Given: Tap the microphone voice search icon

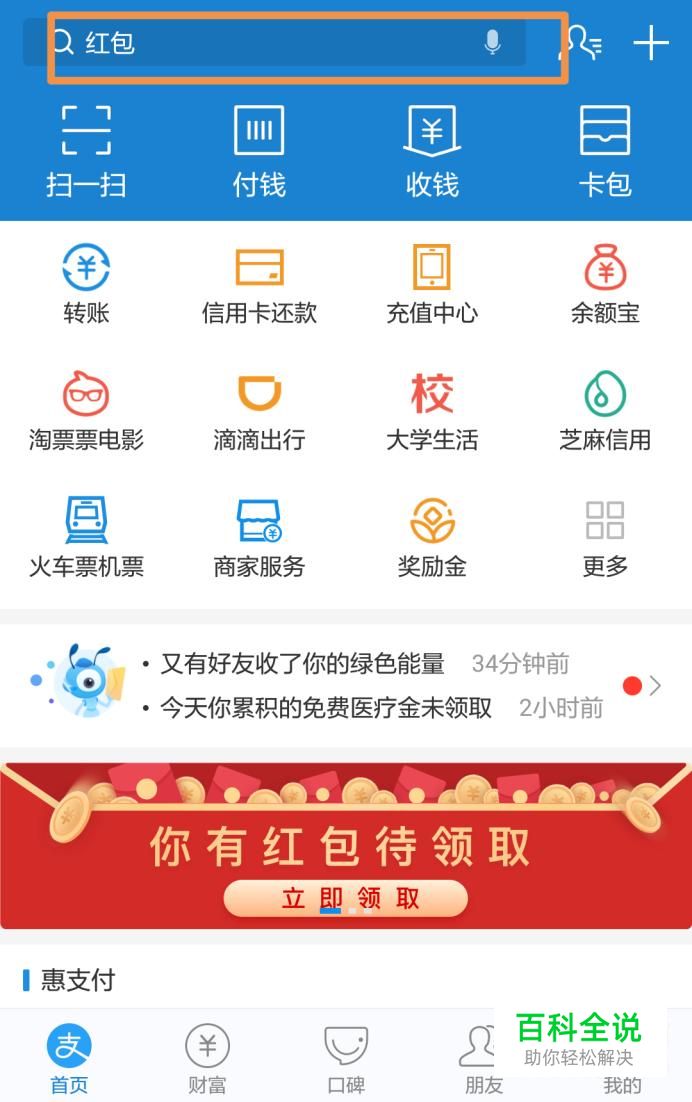Looking at the screenshot, I should 491,42.
